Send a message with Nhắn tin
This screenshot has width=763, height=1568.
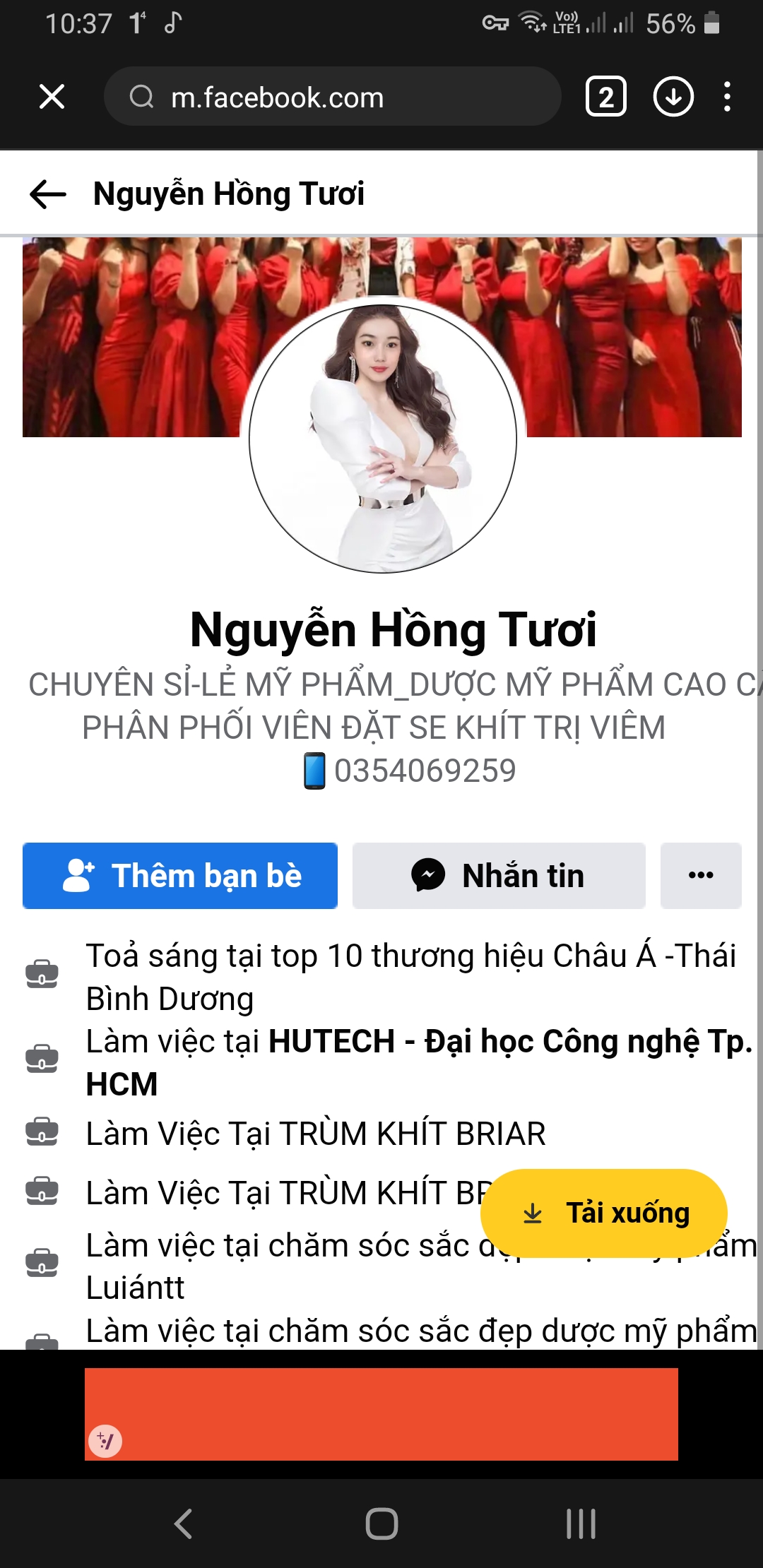coord(499,876)
